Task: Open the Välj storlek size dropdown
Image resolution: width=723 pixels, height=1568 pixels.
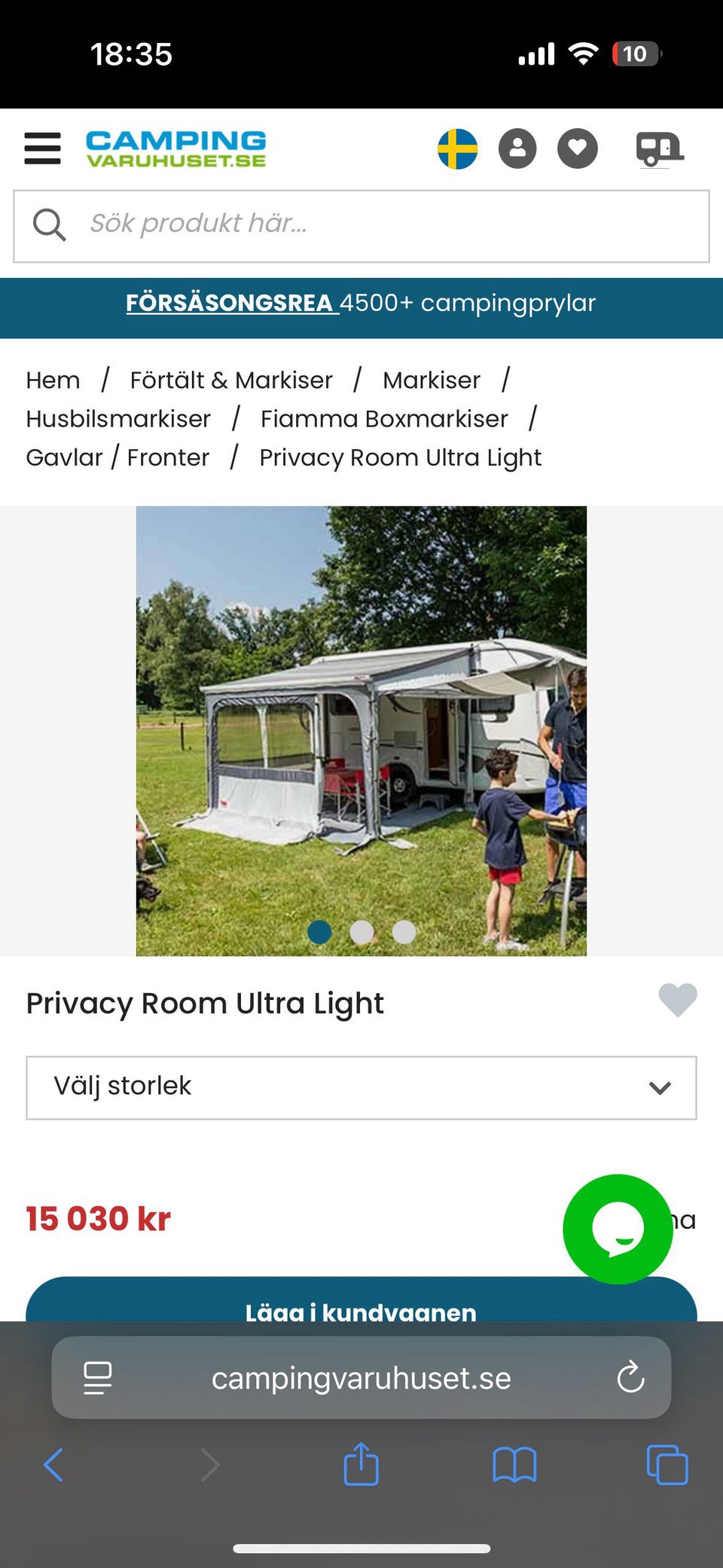Action: (361, 1087)
